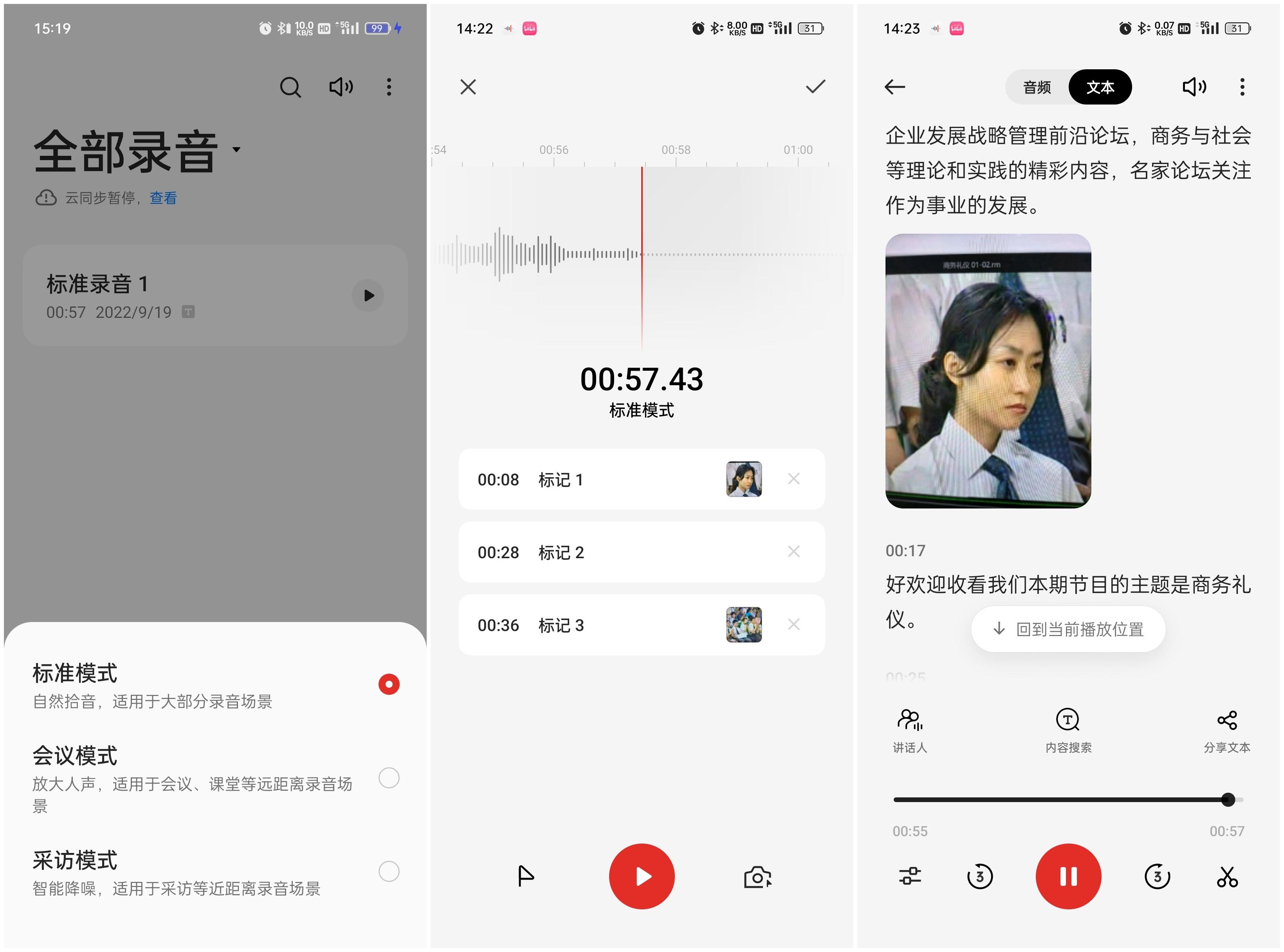Open search in 全部录音
1284x952 pixels.
[x=290, y=88]
